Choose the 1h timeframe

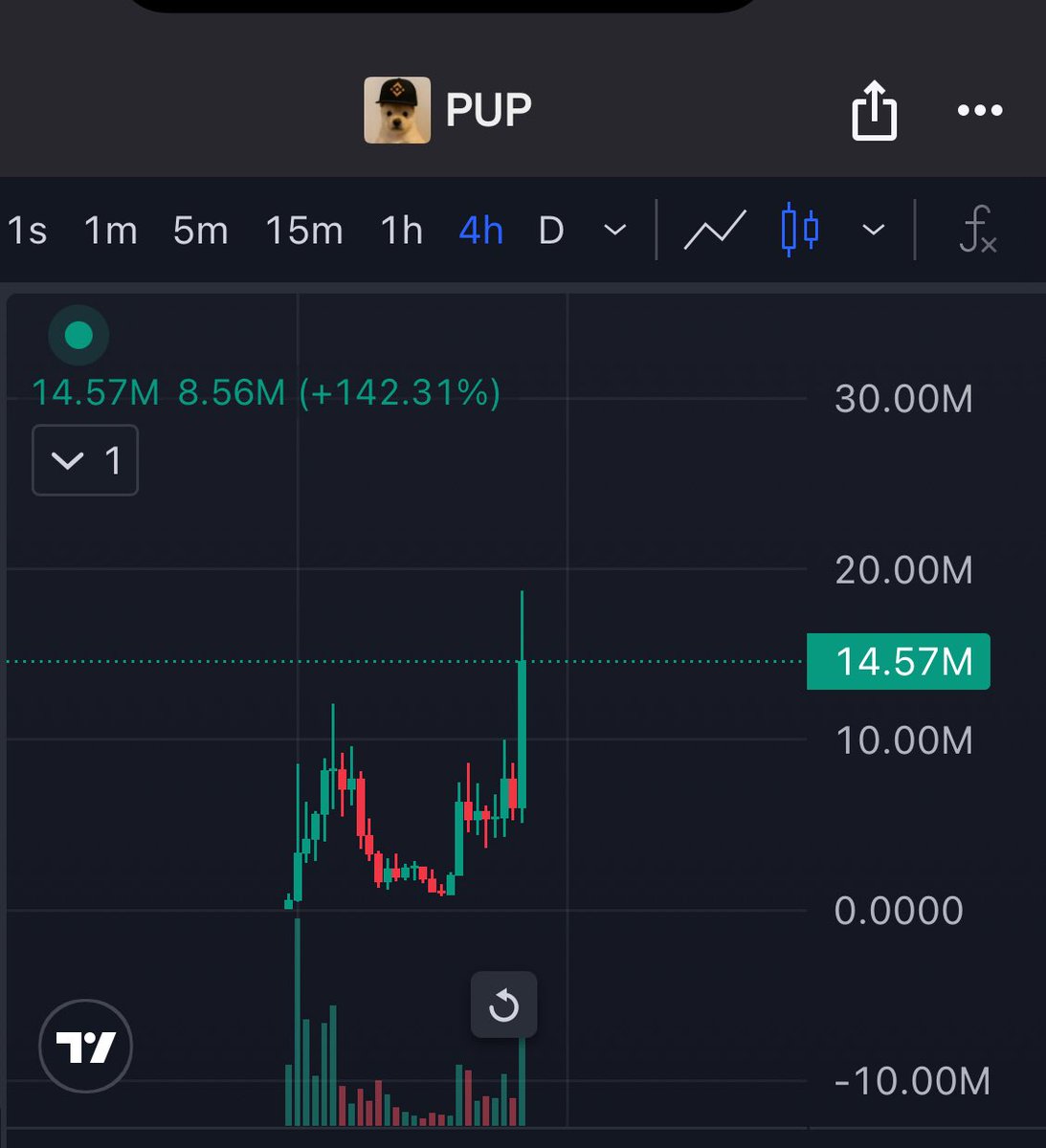point(401,231)
